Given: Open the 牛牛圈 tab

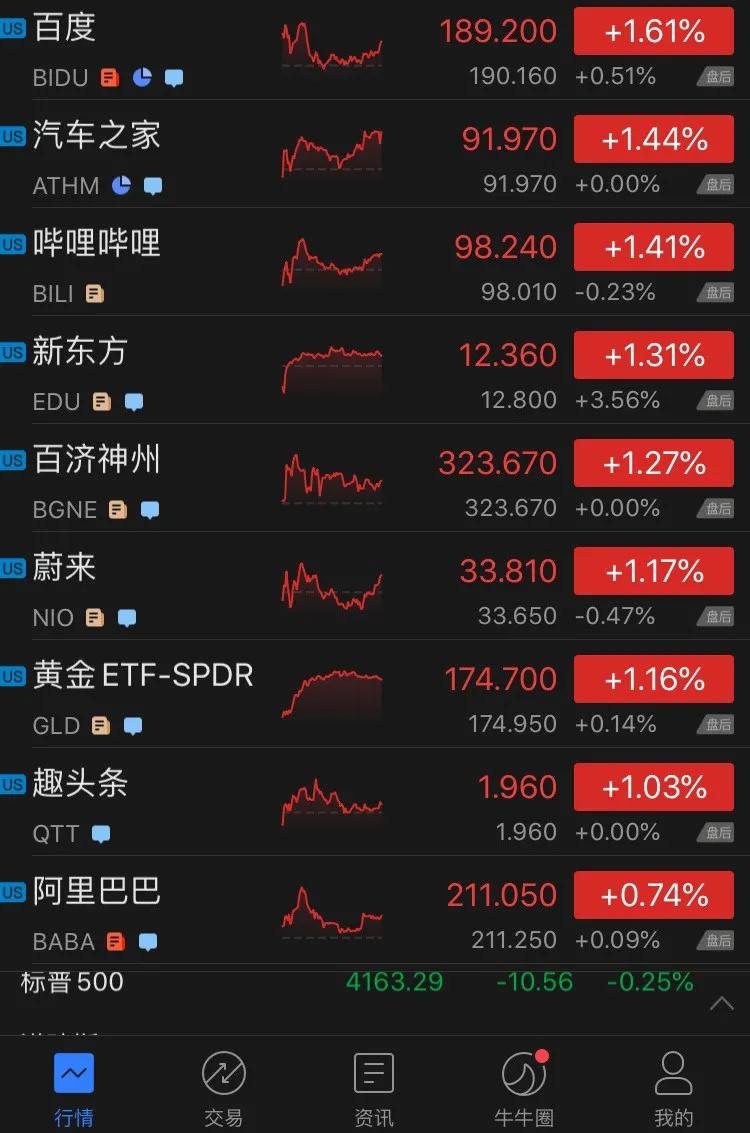Looking at the screenshot, I should click(524, 1088).
